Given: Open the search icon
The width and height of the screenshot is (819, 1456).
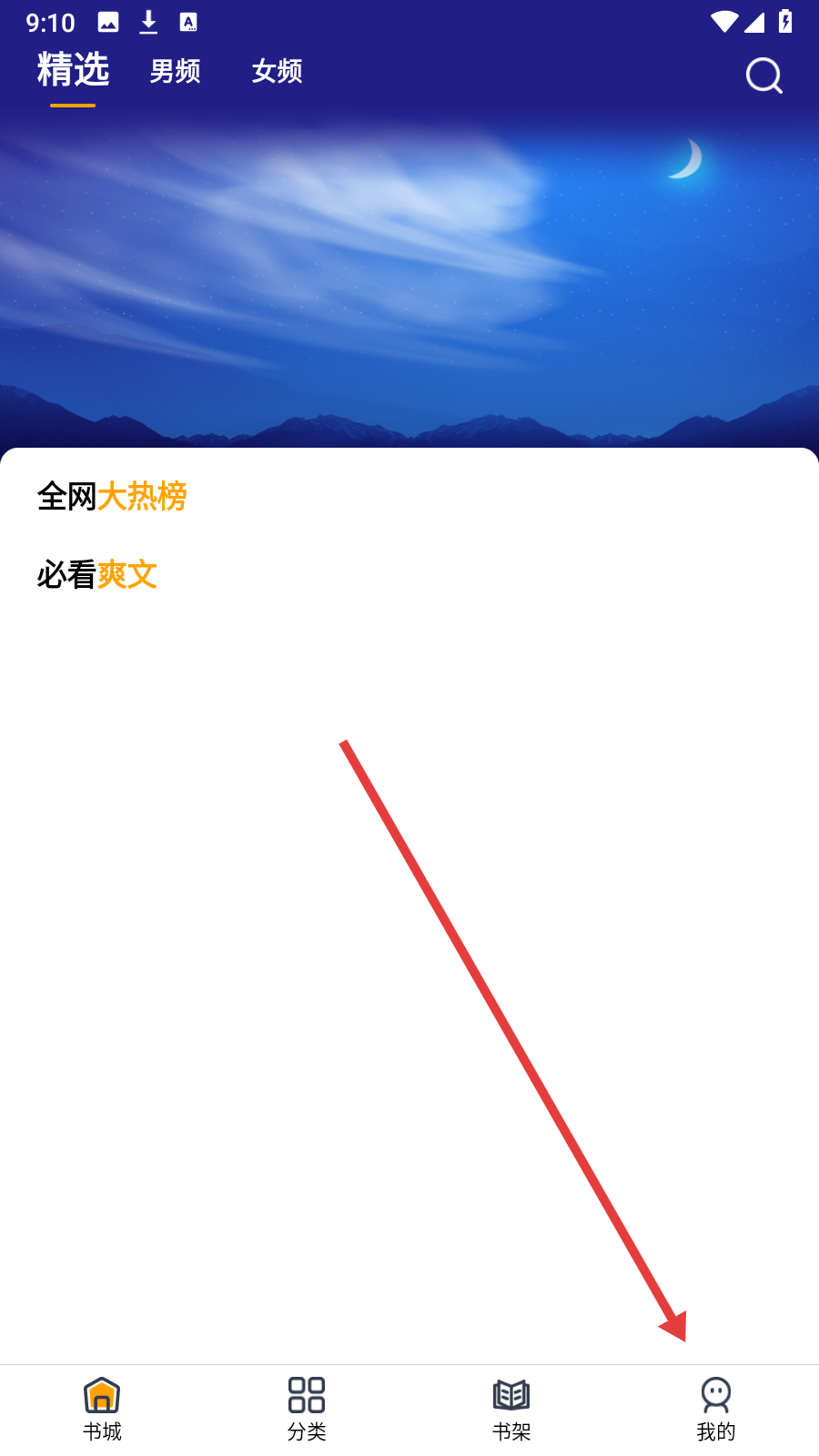Looking at the screenshot, I should pyautogui.click(x=764, y=76).
